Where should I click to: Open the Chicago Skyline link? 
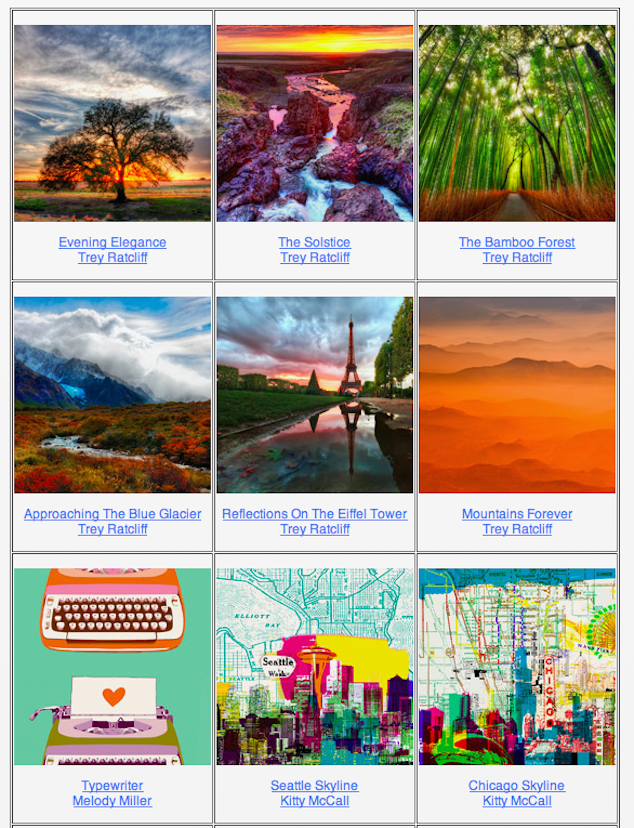click(x=517, y=786)
